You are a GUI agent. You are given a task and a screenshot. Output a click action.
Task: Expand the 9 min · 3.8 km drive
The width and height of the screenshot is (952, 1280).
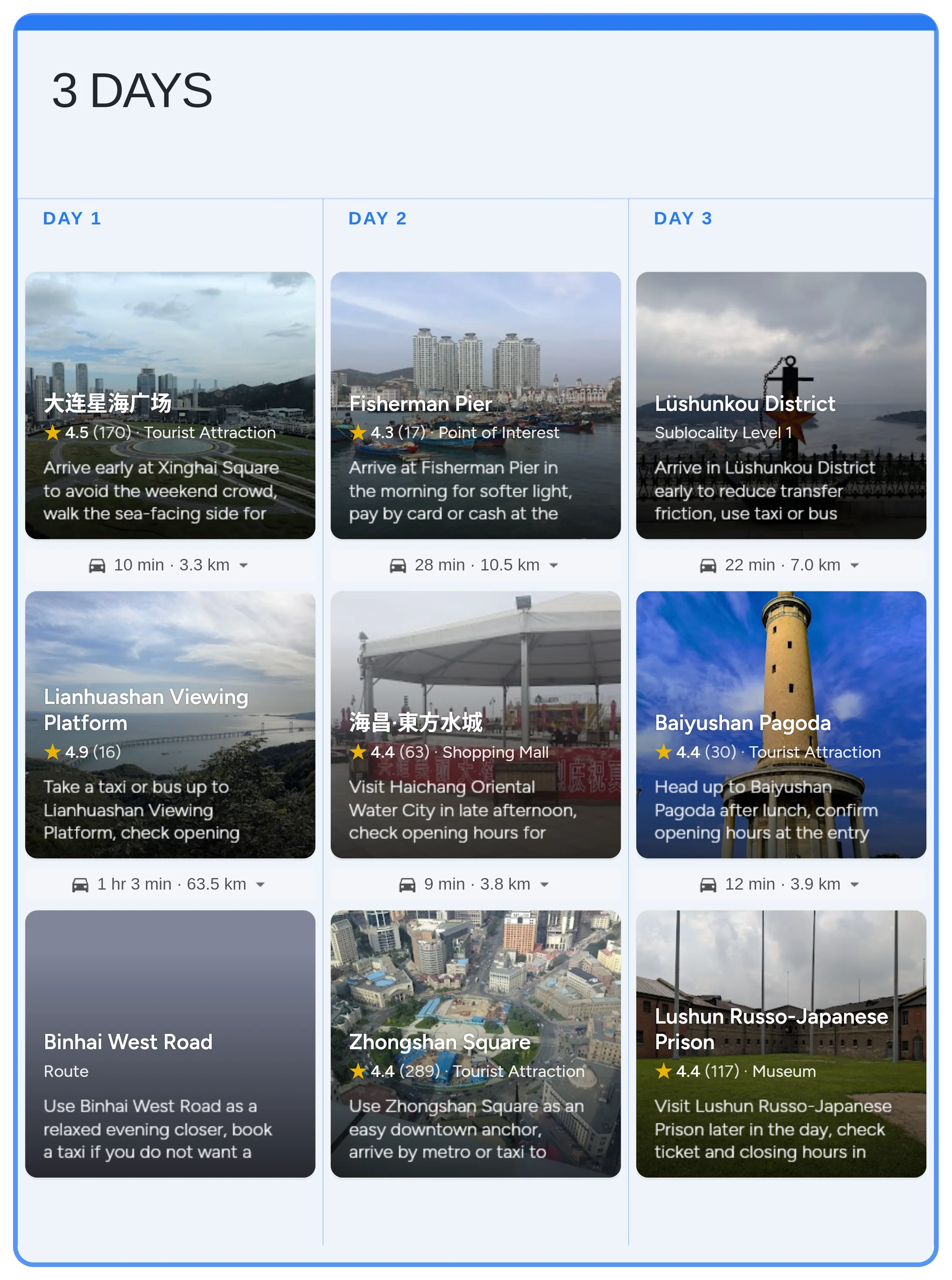pos(544,884)
